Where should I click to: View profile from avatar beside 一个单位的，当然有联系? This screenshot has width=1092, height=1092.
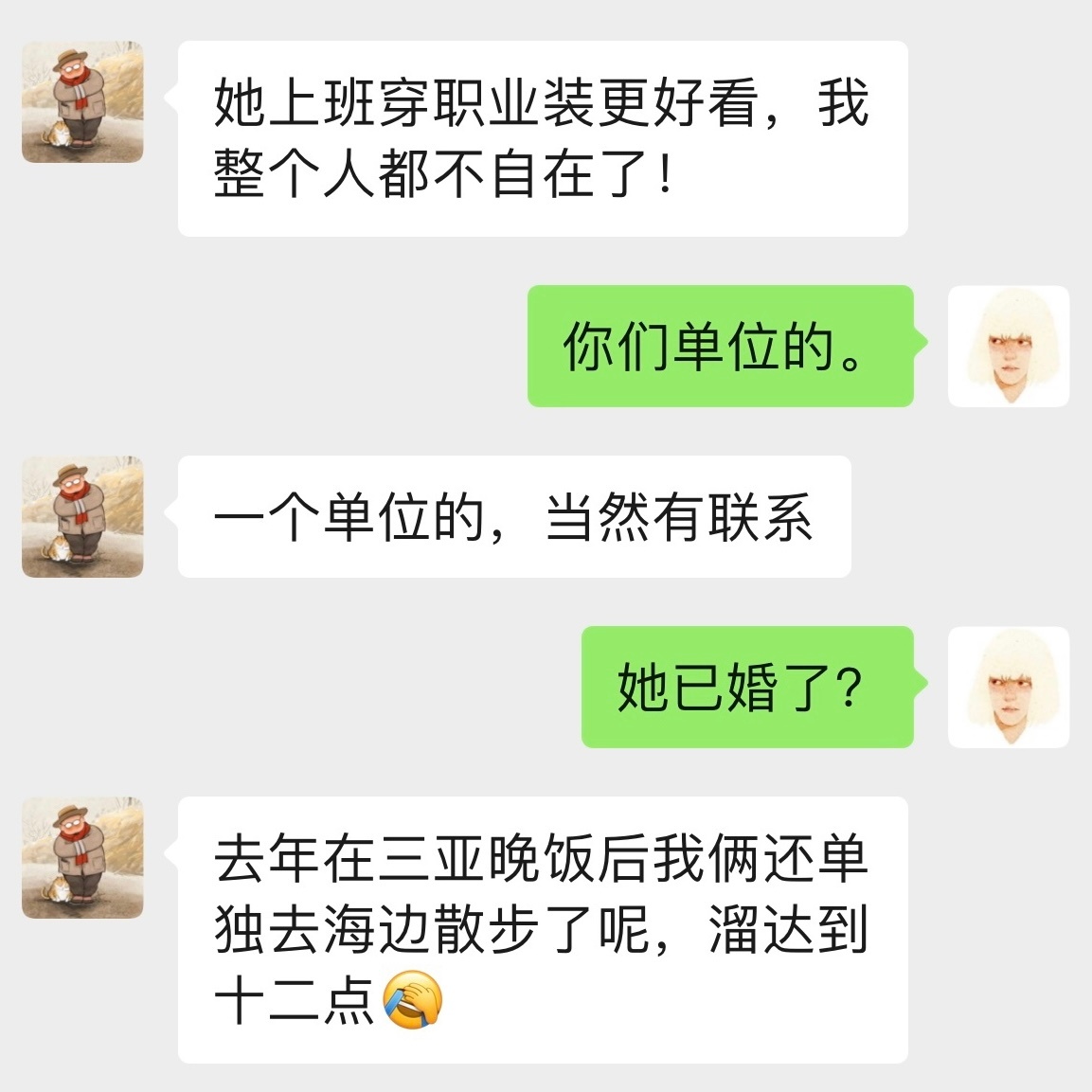82,517
